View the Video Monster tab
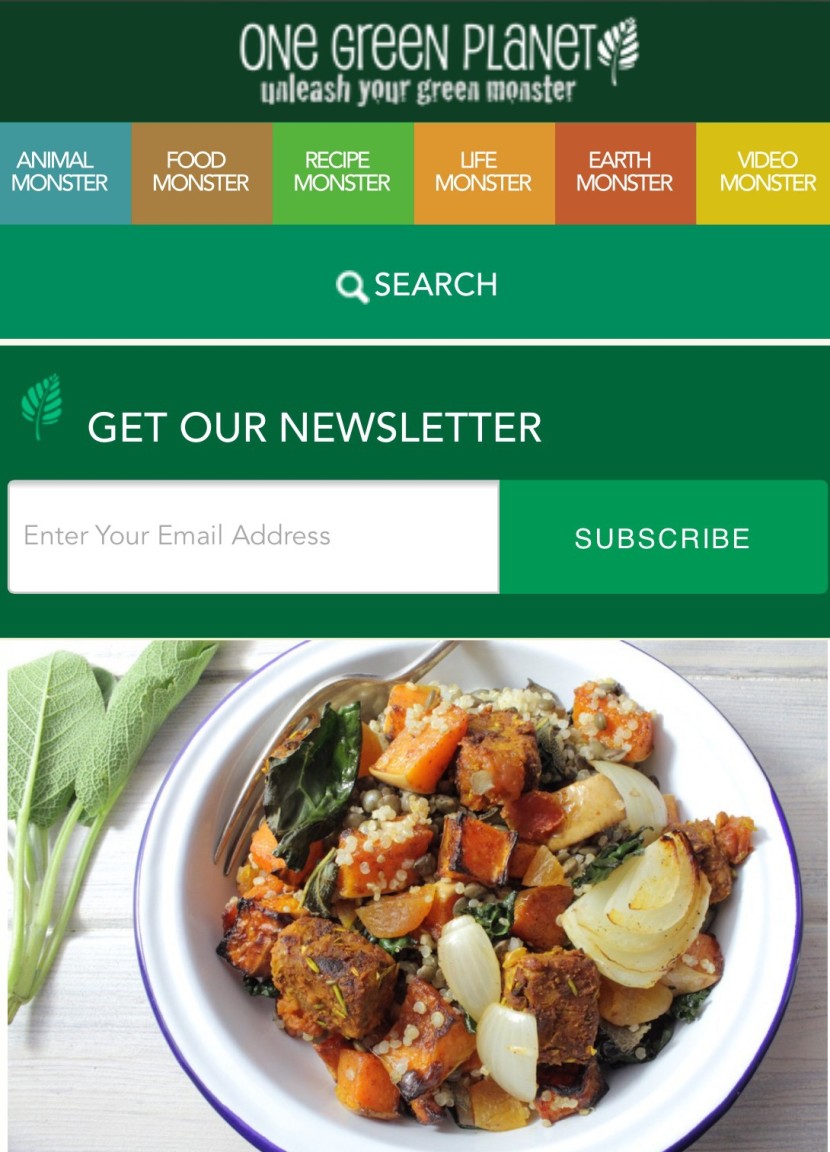The image size is (830, 1152). (x=765, y=172)
